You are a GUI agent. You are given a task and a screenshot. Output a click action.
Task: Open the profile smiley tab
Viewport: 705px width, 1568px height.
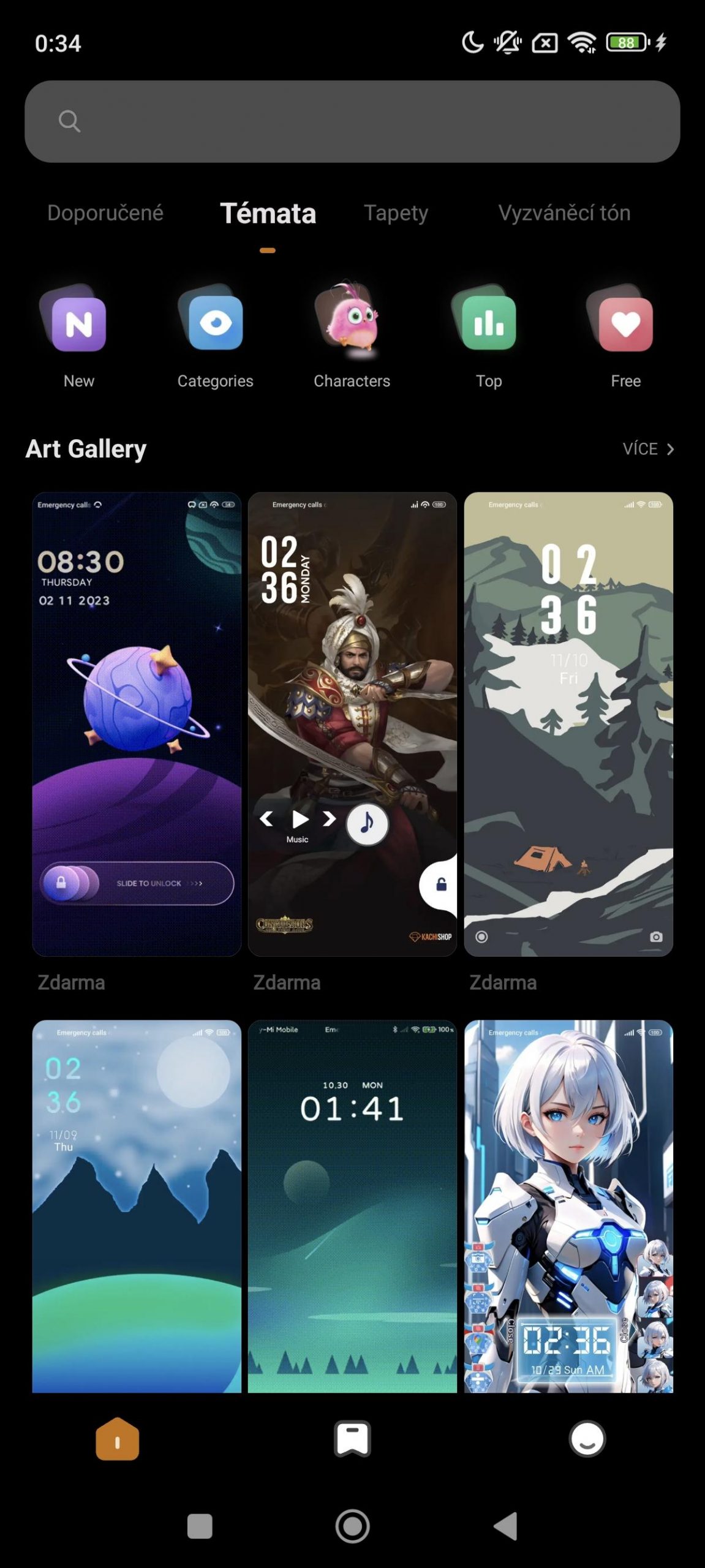(587, 1439)
